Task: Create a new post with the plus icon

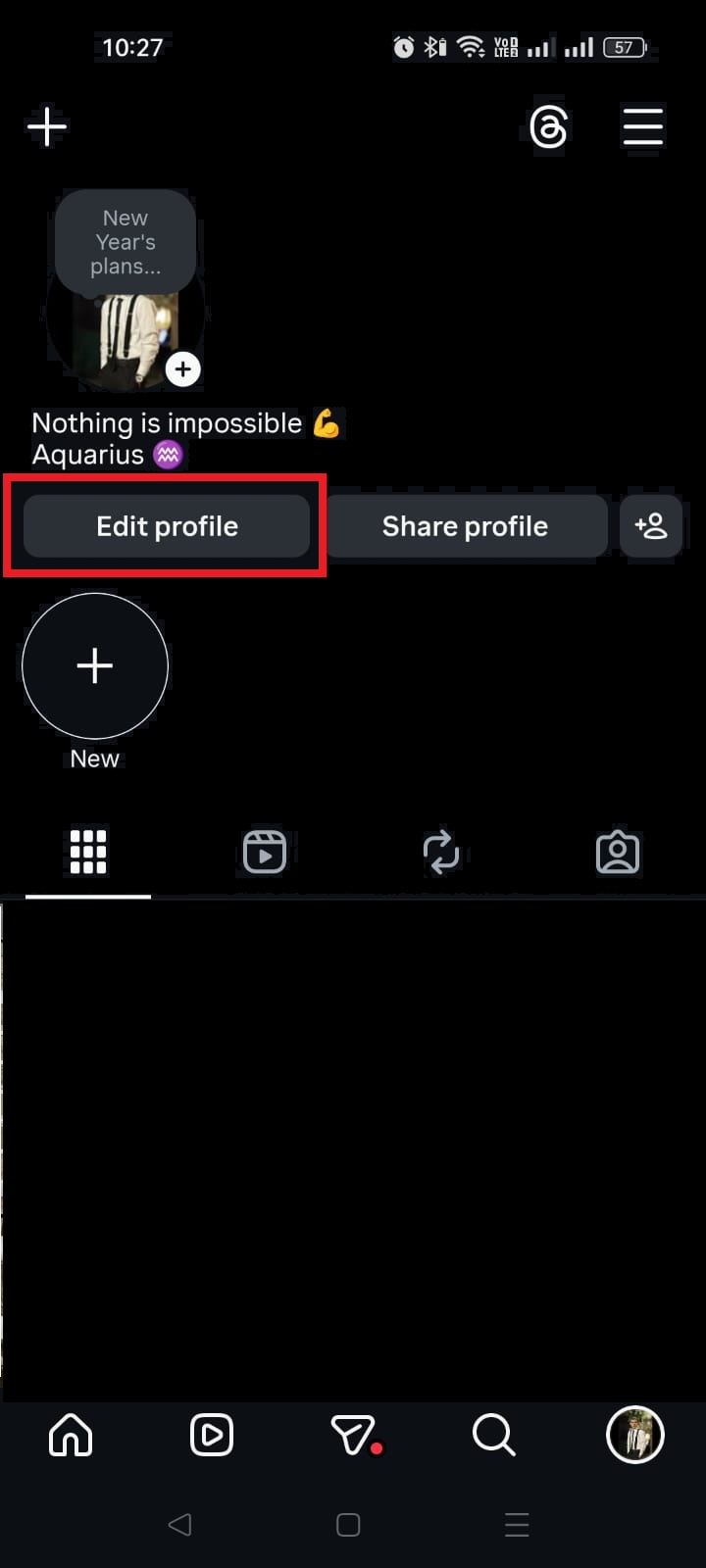Action: pyautogui.click(x=46, y=125)
